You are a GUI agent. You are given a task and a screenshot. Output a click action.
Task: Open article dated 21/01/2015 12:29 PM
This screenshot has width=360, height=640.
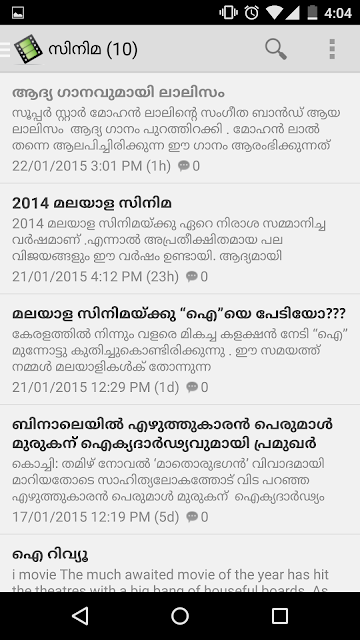point(180,349)
